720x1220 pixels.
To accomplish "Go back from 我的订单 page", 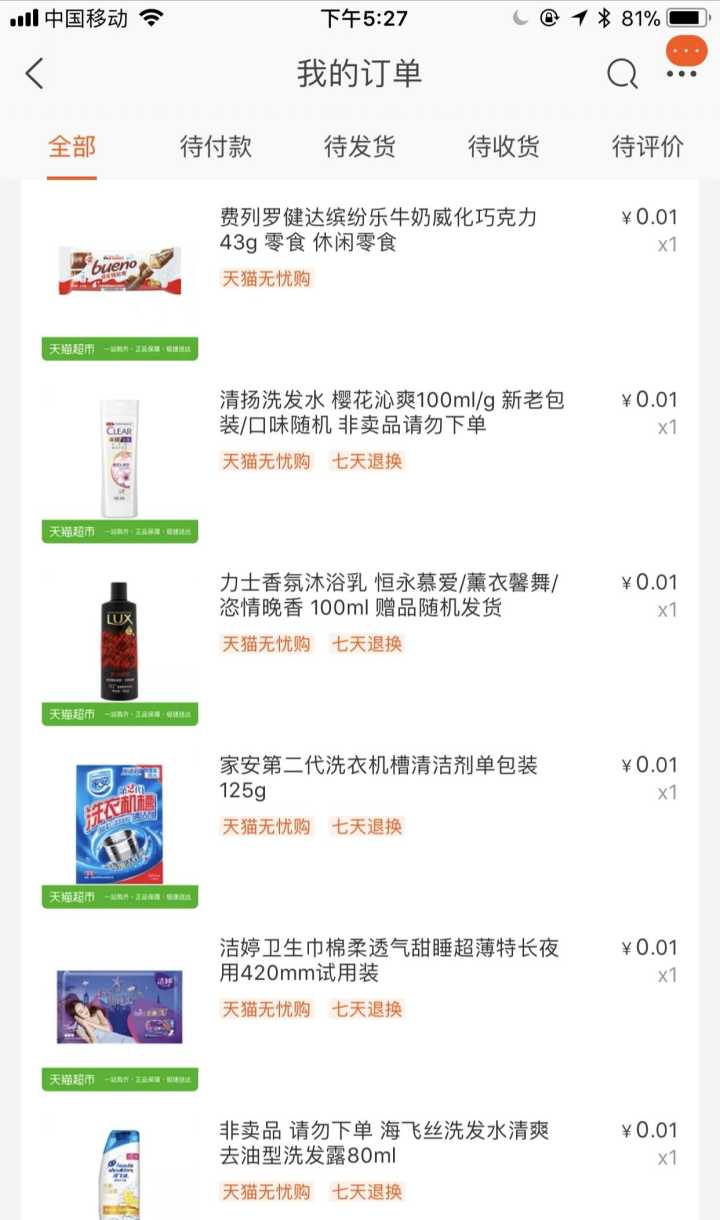I will 35,73.
